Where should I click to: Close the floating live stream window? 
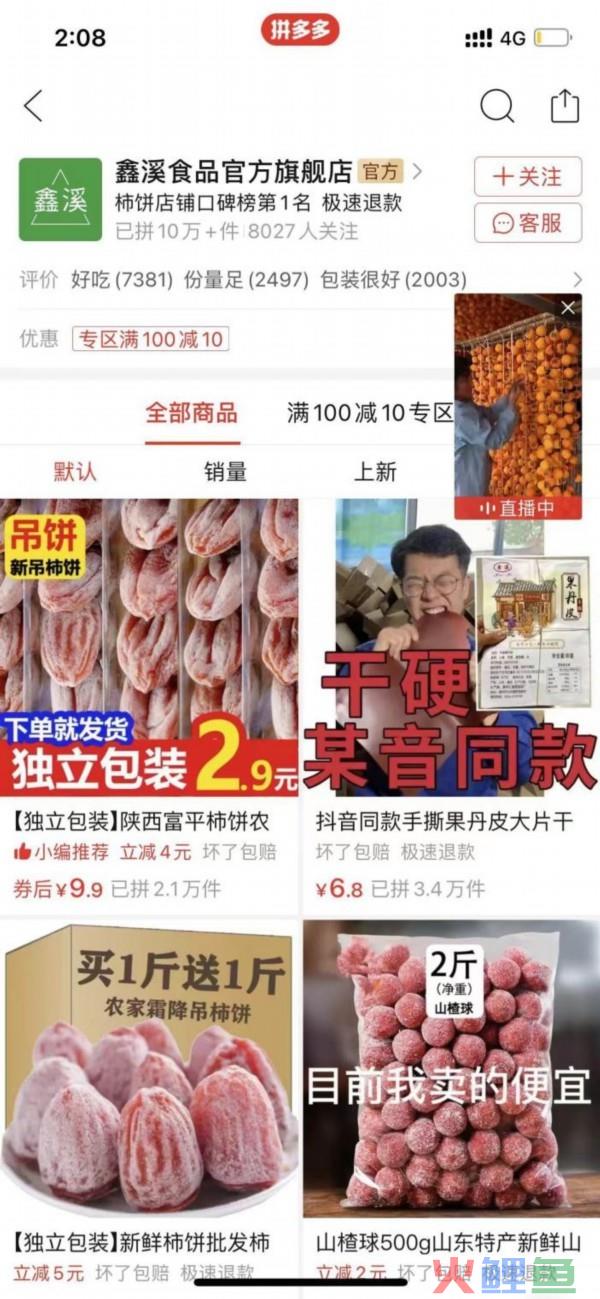(x=568, y=308)
